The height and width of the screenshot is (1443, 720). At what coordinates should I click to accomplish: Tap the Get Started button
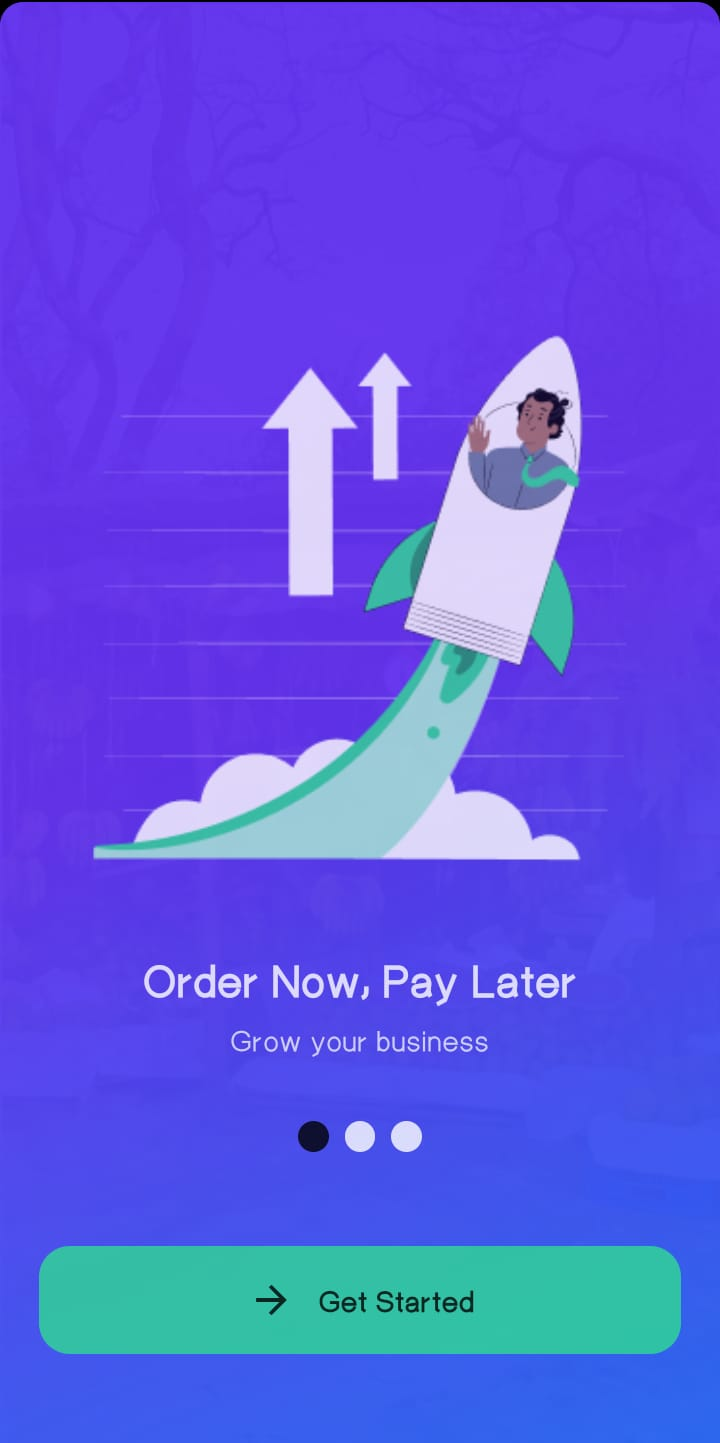point(360,1300)
